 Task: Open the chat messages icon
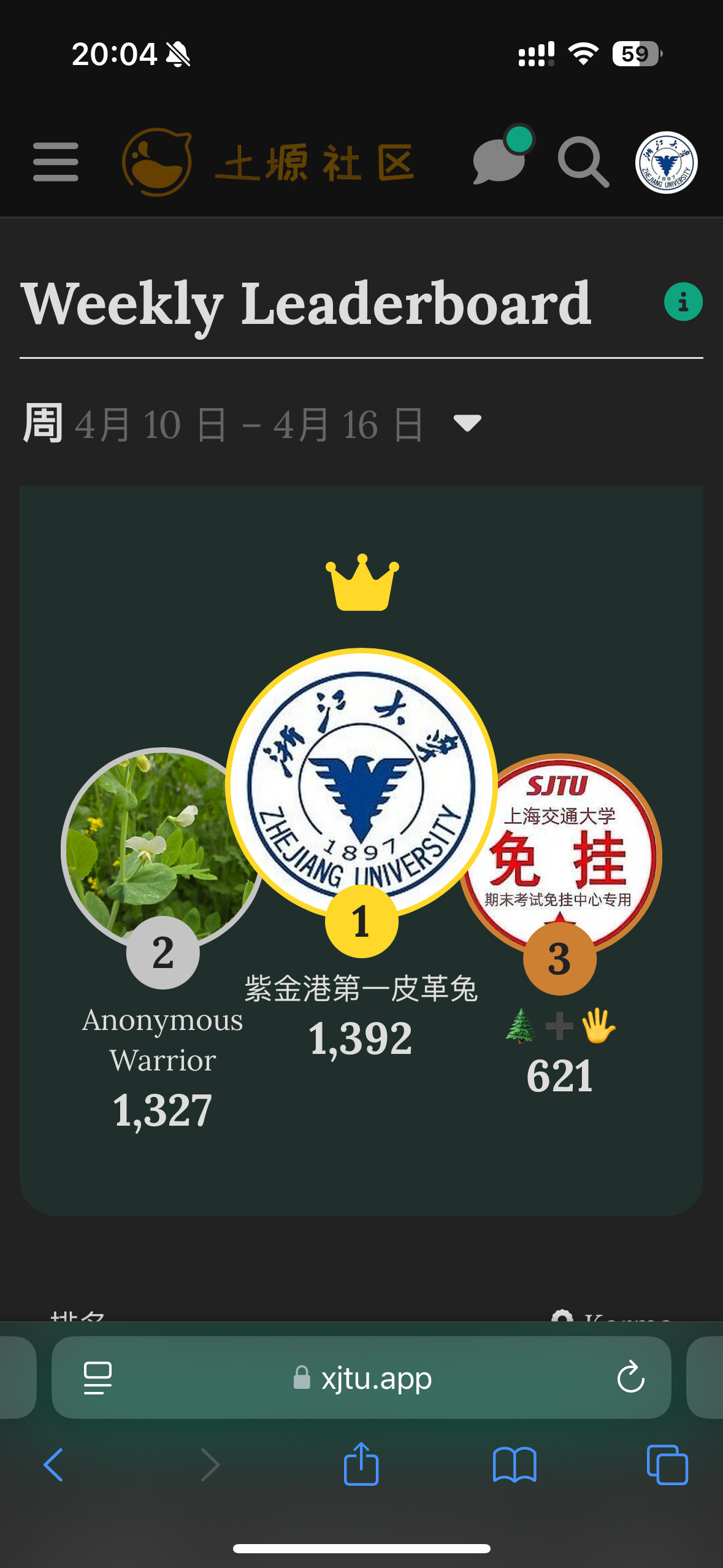(x=502, y=158)
